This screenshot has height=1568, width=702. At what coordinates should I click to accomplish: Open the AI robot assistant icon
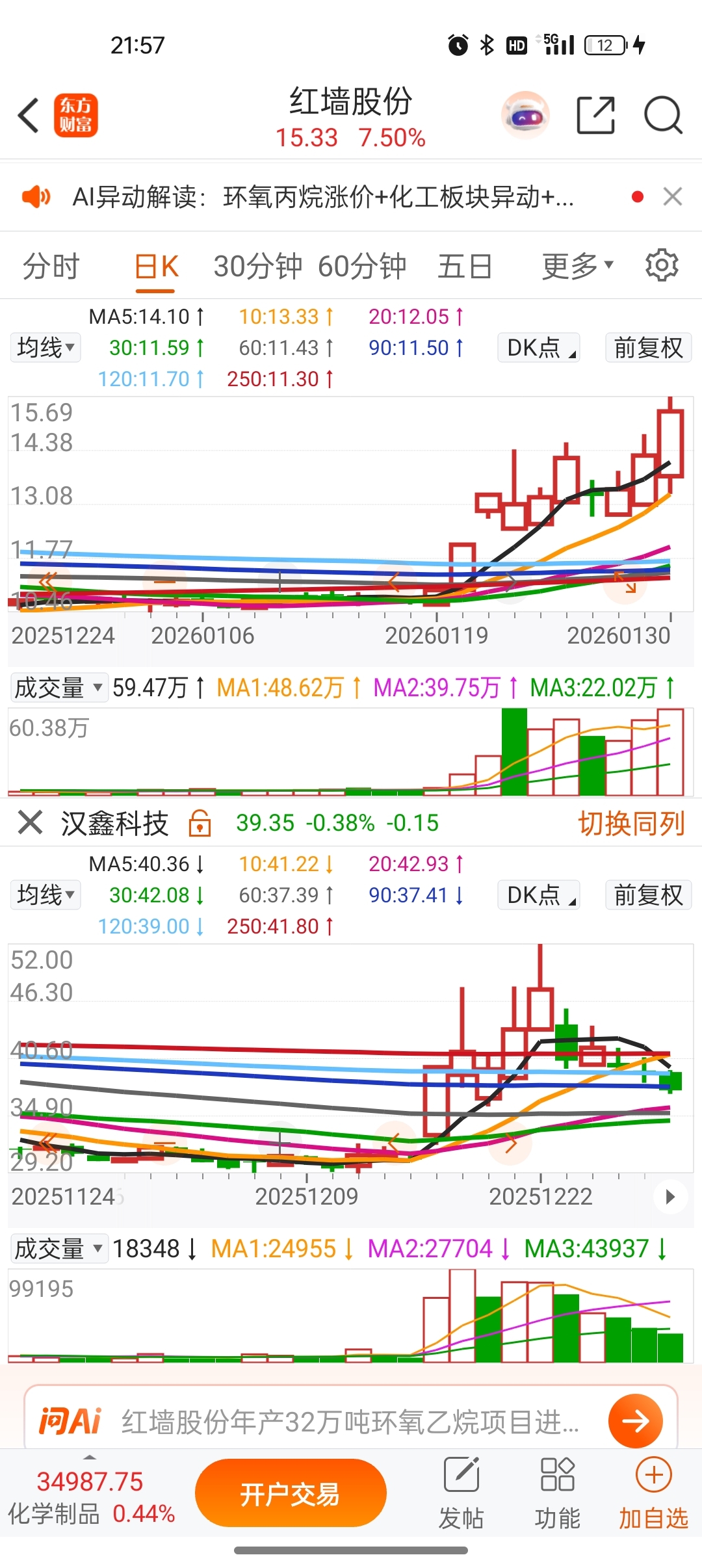coord(525,116)
